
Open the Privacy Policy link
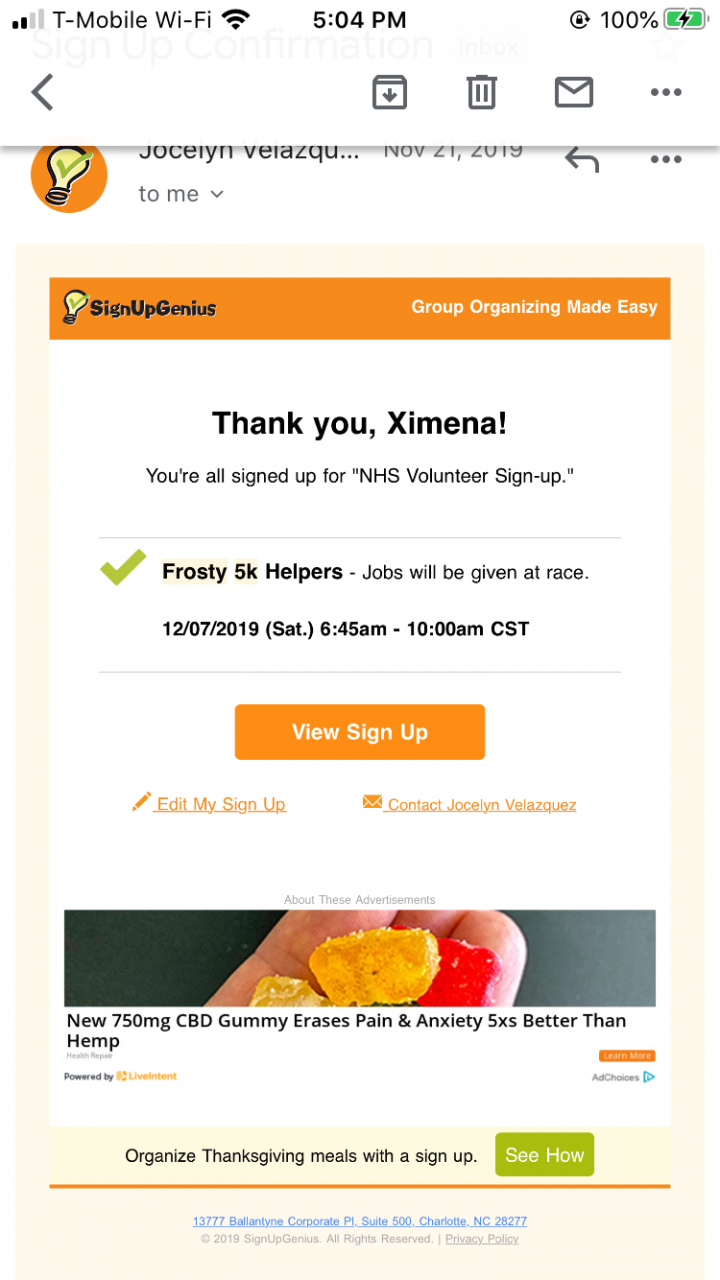click(x=482, y=1239)
